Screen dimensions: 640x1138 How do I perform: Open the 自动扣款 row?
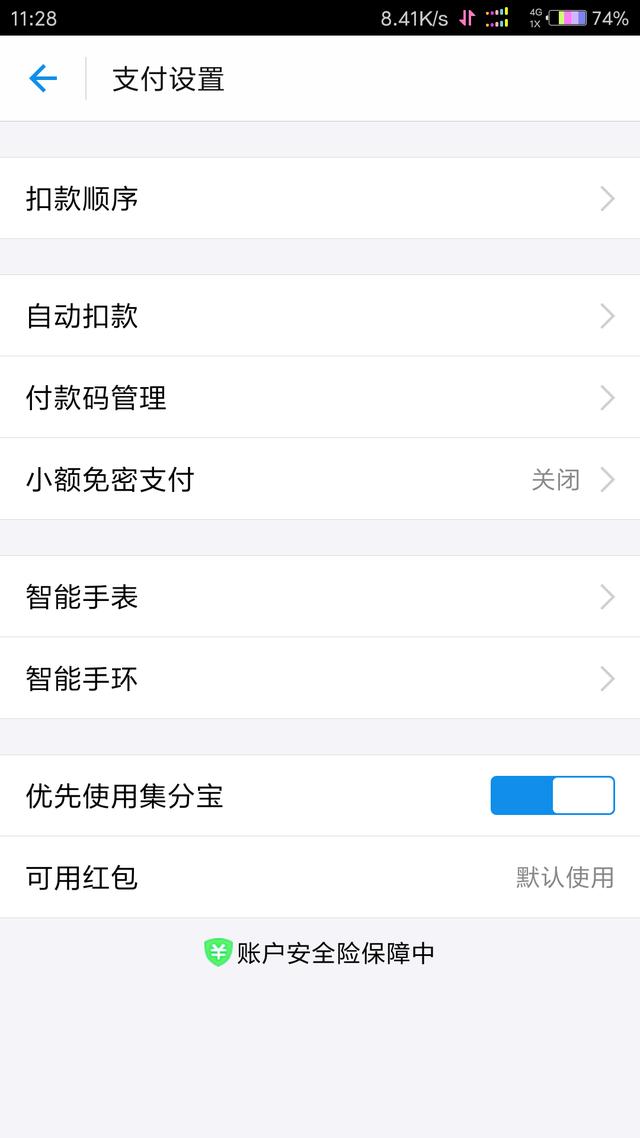pos(320,316)
